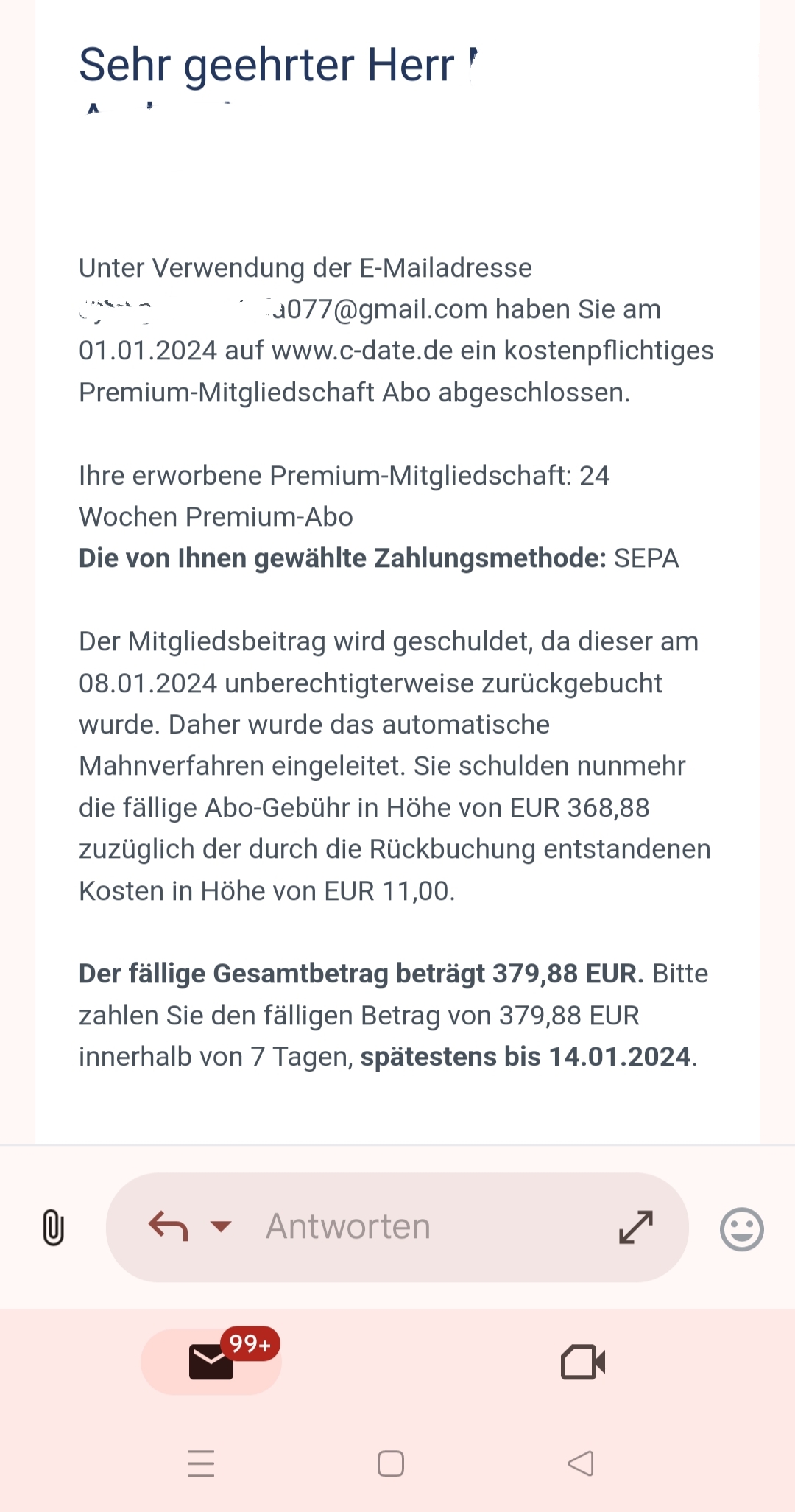
Task: Tap the reply arrow icon
Action: click(x=168, y=1227)
